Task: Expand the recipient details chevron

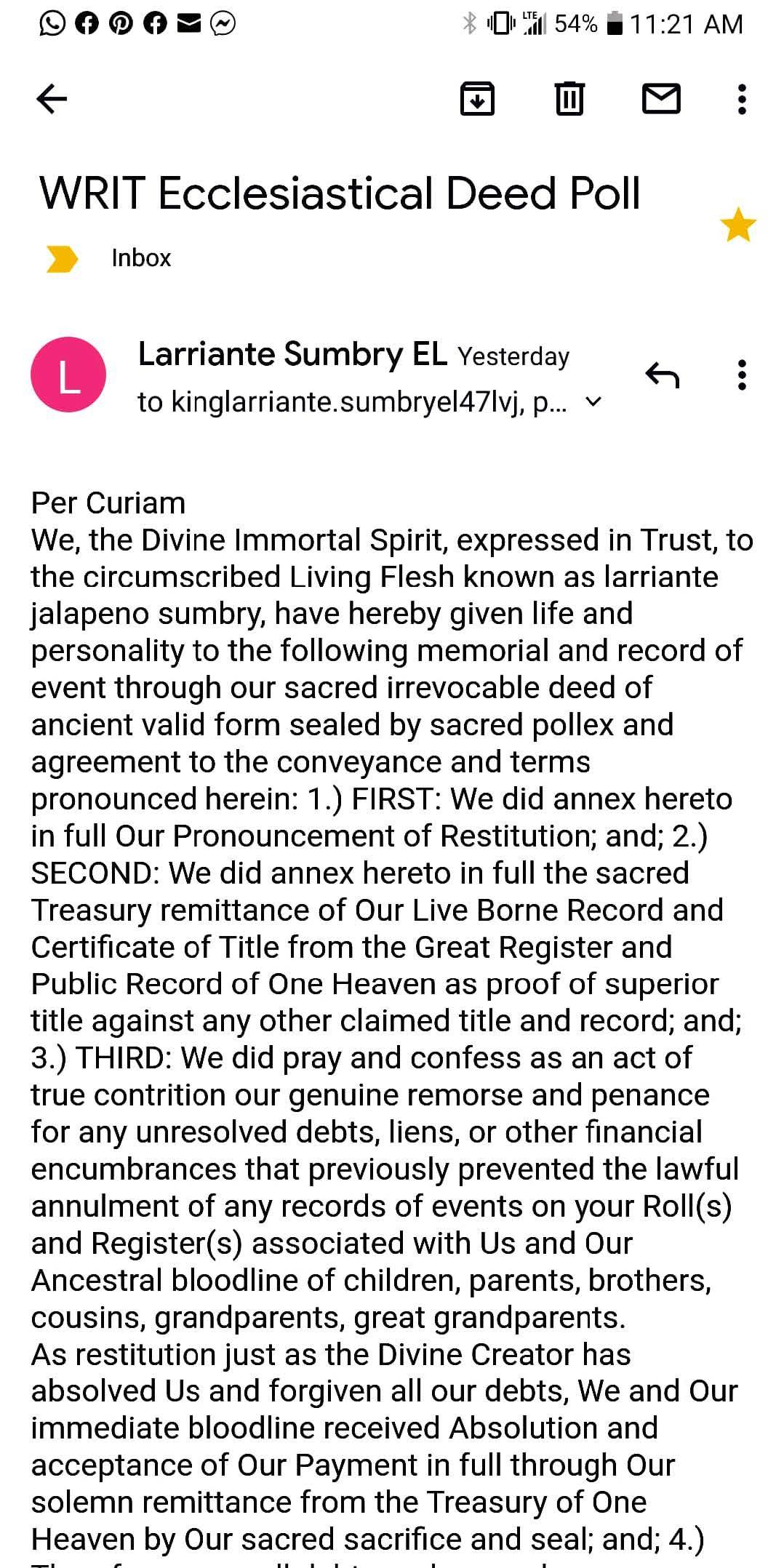Action: coord(593,401)
